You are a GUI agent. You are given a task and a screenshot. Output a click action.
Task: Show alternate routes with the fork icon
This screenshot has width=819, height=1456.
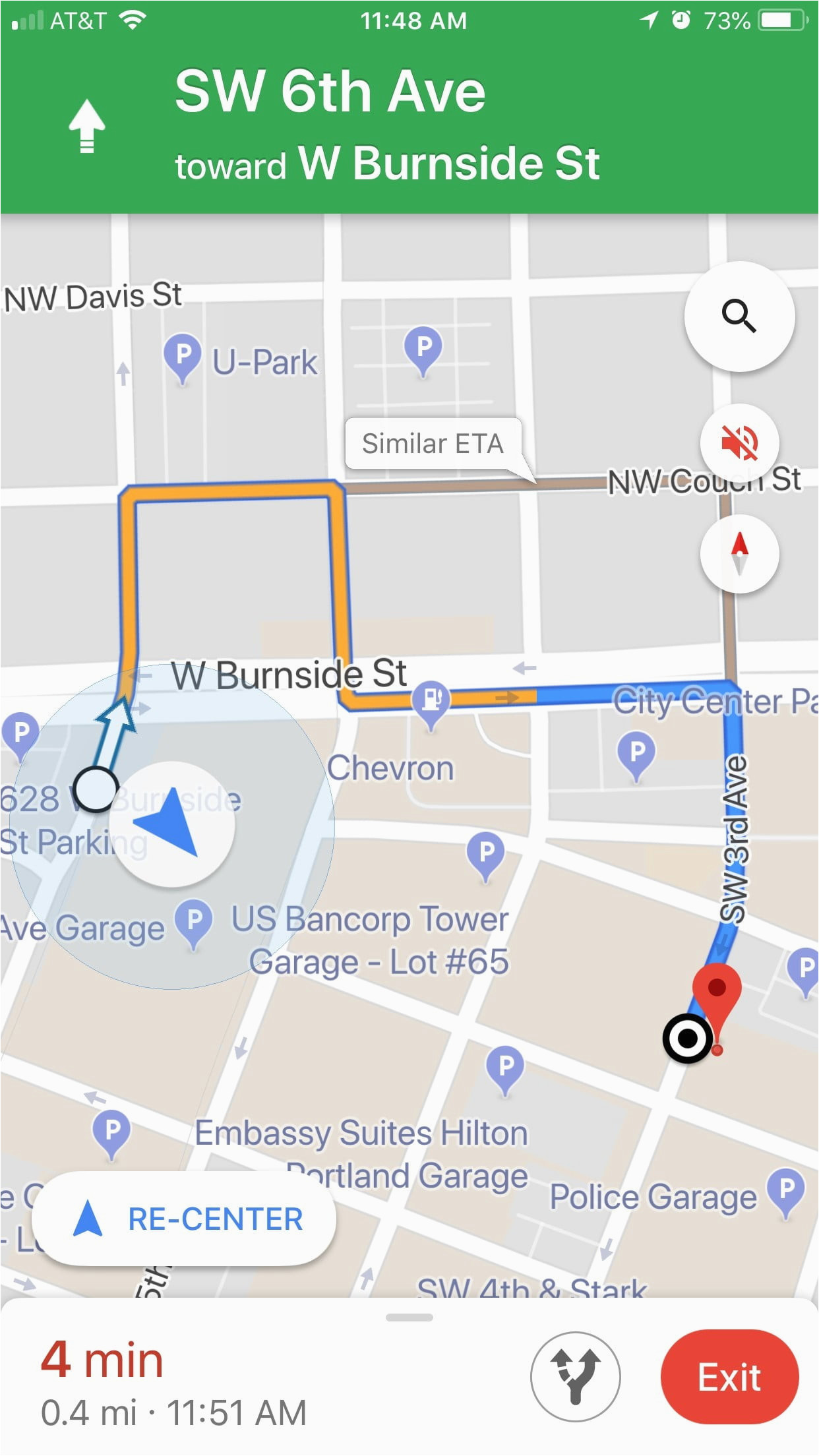(x=576, y=1377)
